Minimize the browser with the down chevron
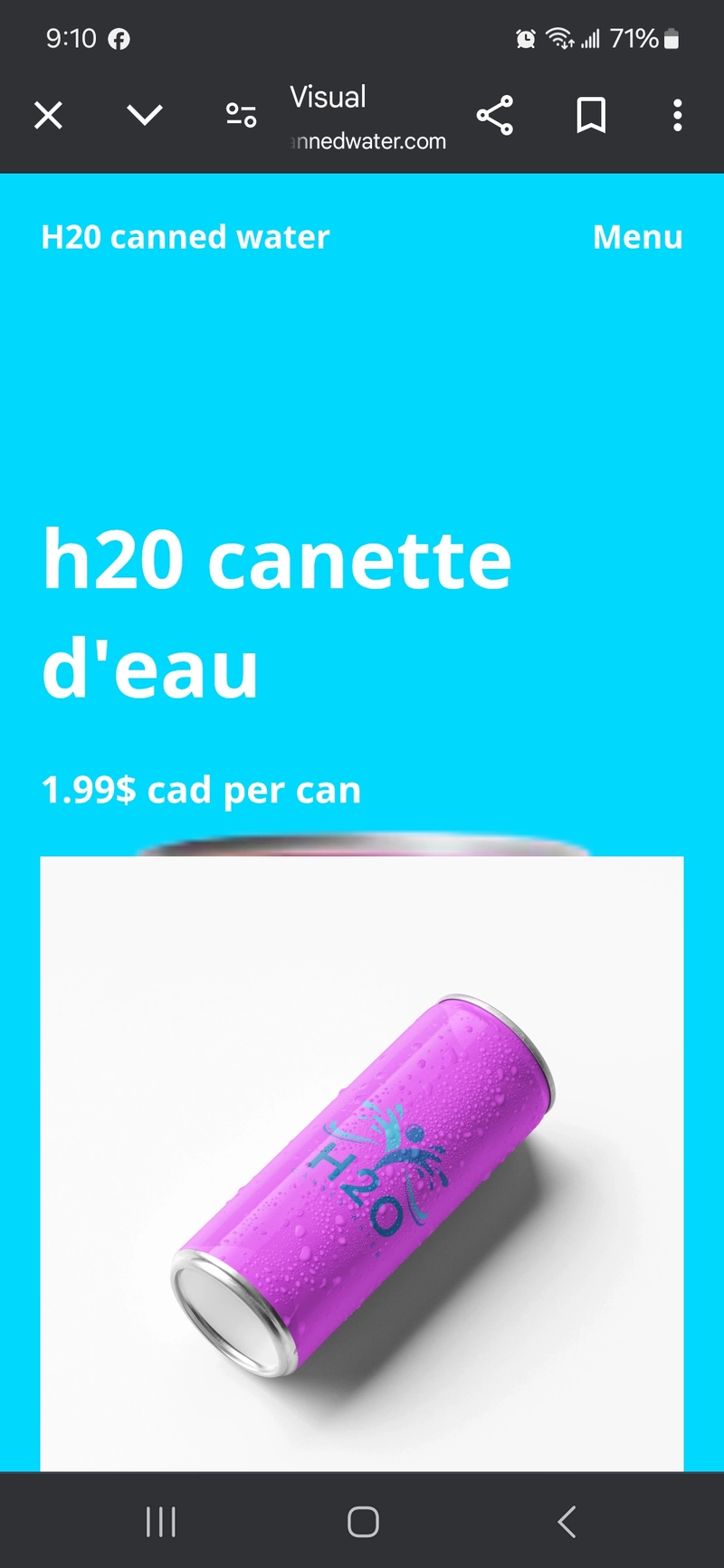The width and height of the screenshot is (724, 1568). pos(145,115)
